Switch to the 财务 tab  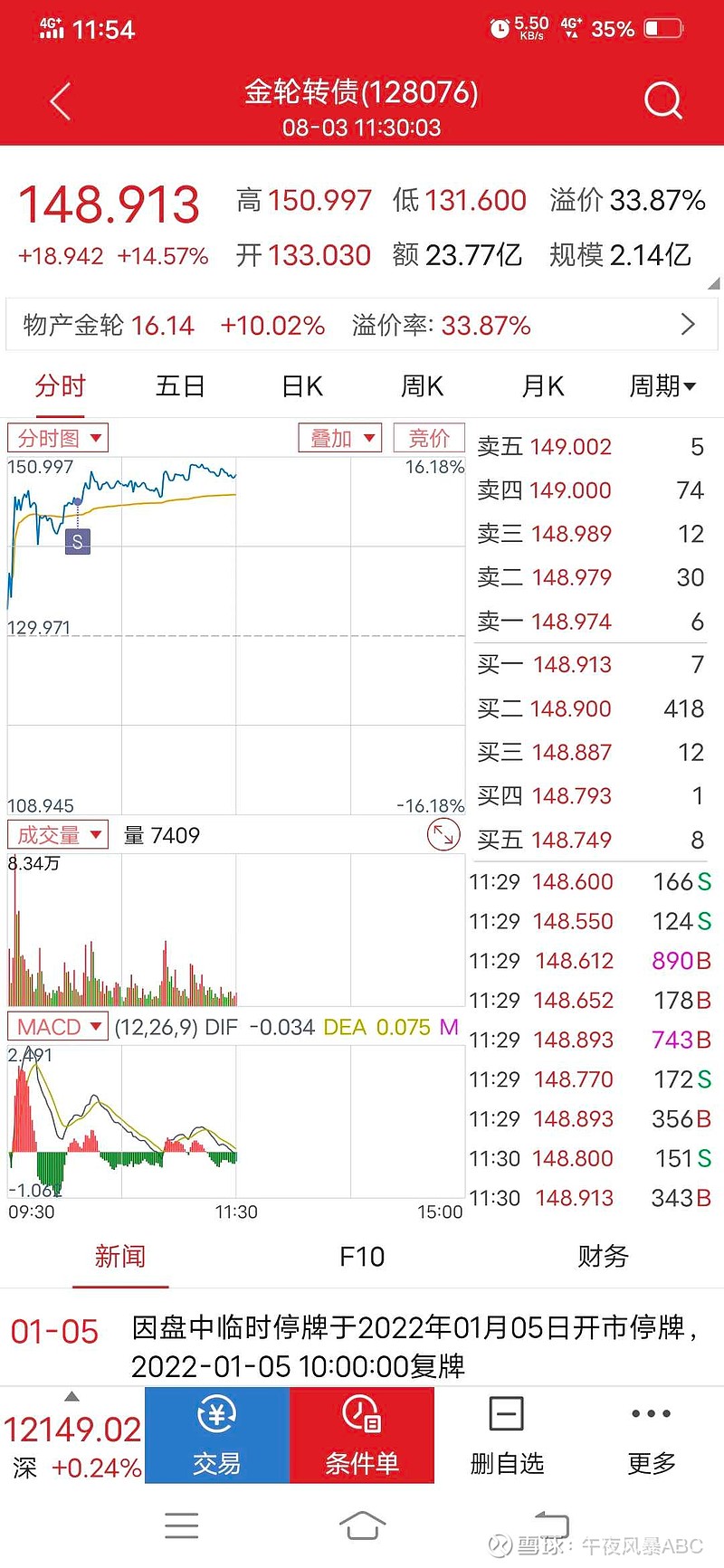coord(603,1256)
